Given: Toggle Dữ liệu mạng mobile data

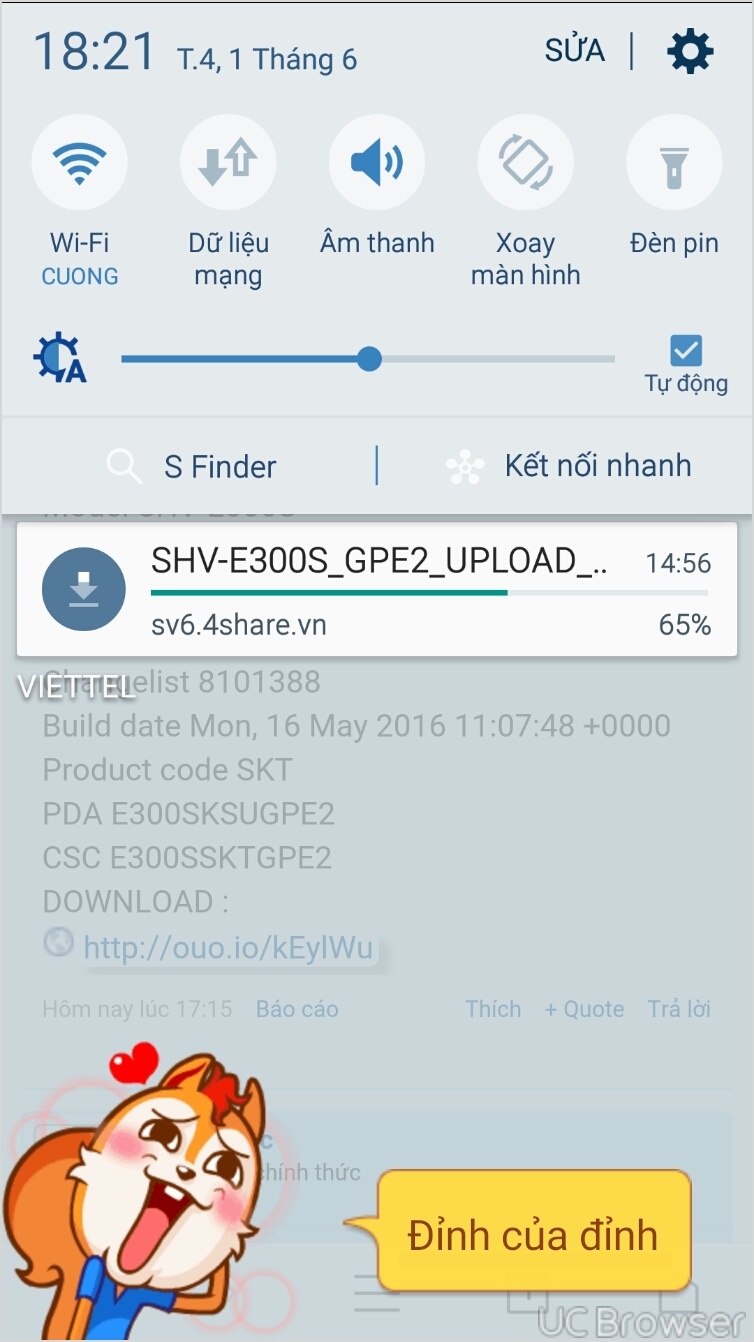Looking at the screenshot, I should point(228,162).
